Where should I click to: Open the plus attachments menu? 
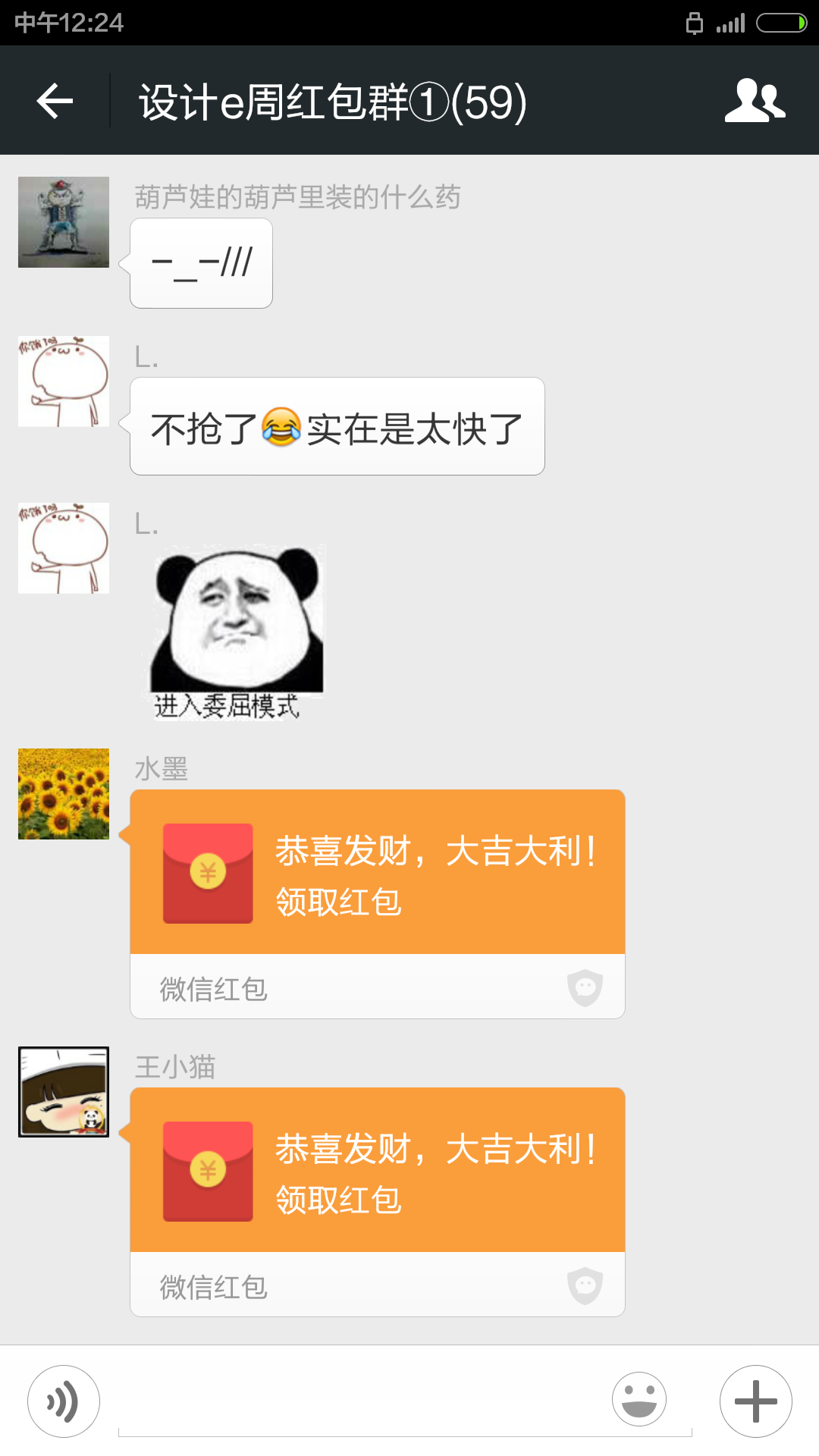coord(755,1401)
